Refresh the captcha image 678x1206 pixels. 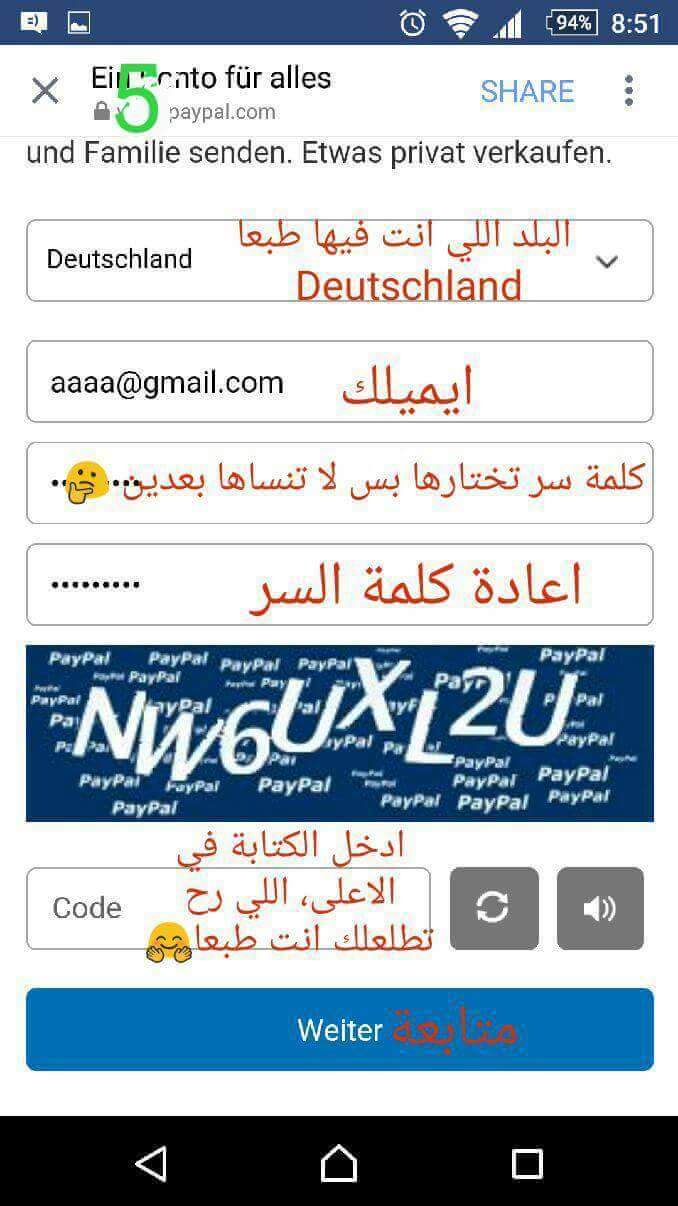(494, 908)
